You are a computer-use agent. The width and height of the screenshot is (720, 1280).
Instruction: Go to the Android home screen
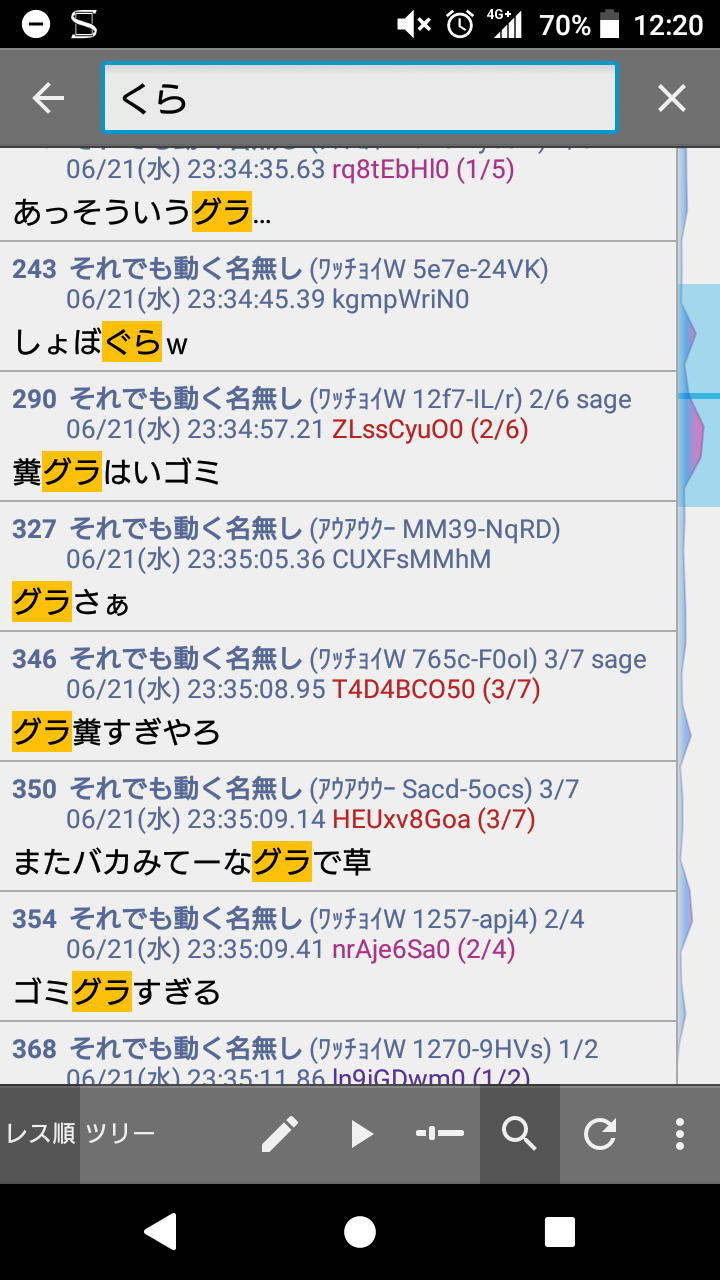[x=360, y=1232]
